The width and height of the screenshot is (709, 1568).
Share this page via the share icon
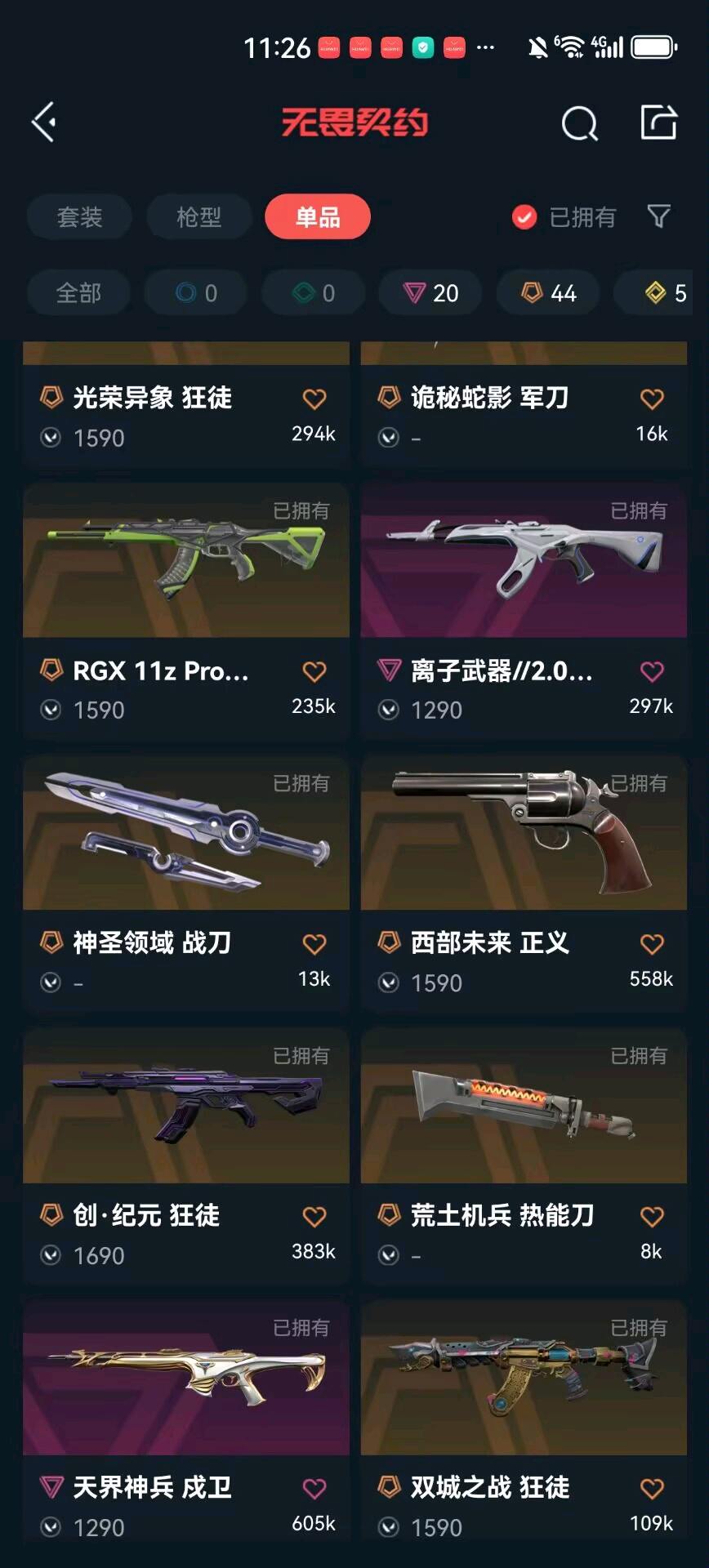point(658,122)
